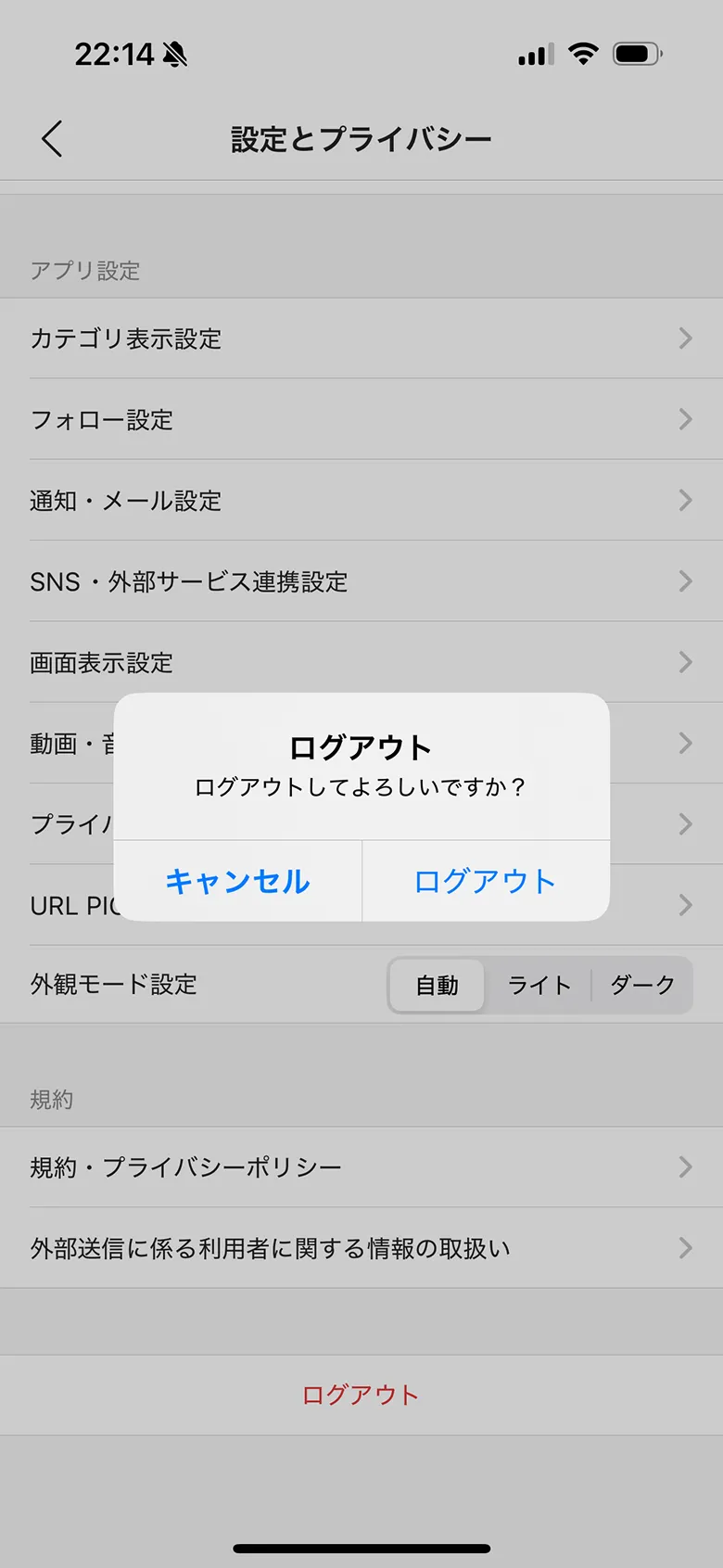Tap the battery status indicator
This screenshot has height=1568, width=723.
pyautogui.click(x=636, y=54)
